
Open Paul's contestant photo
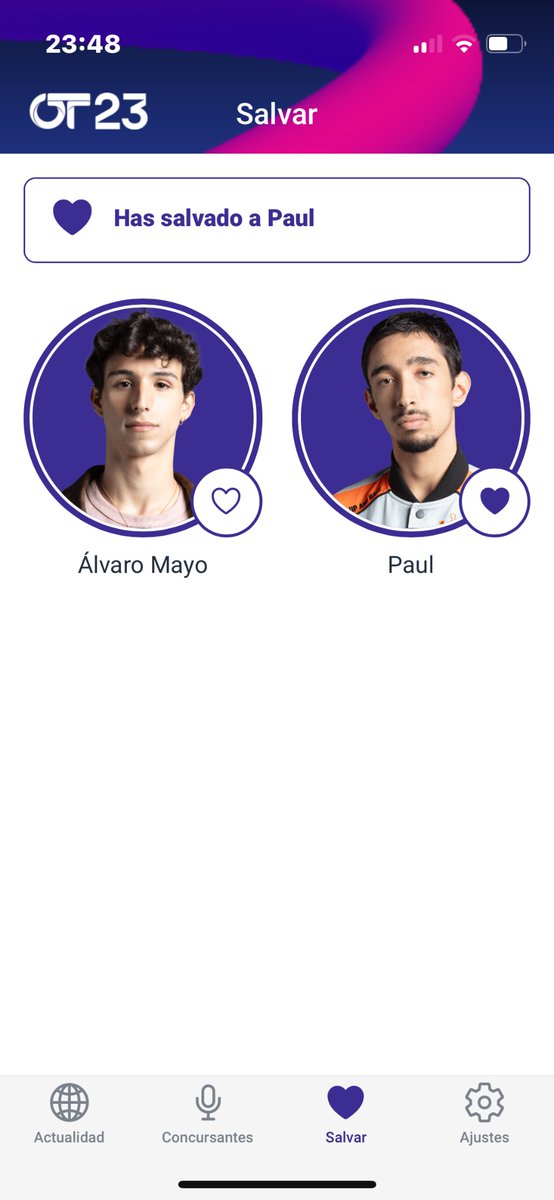click(x=411, y=418)
